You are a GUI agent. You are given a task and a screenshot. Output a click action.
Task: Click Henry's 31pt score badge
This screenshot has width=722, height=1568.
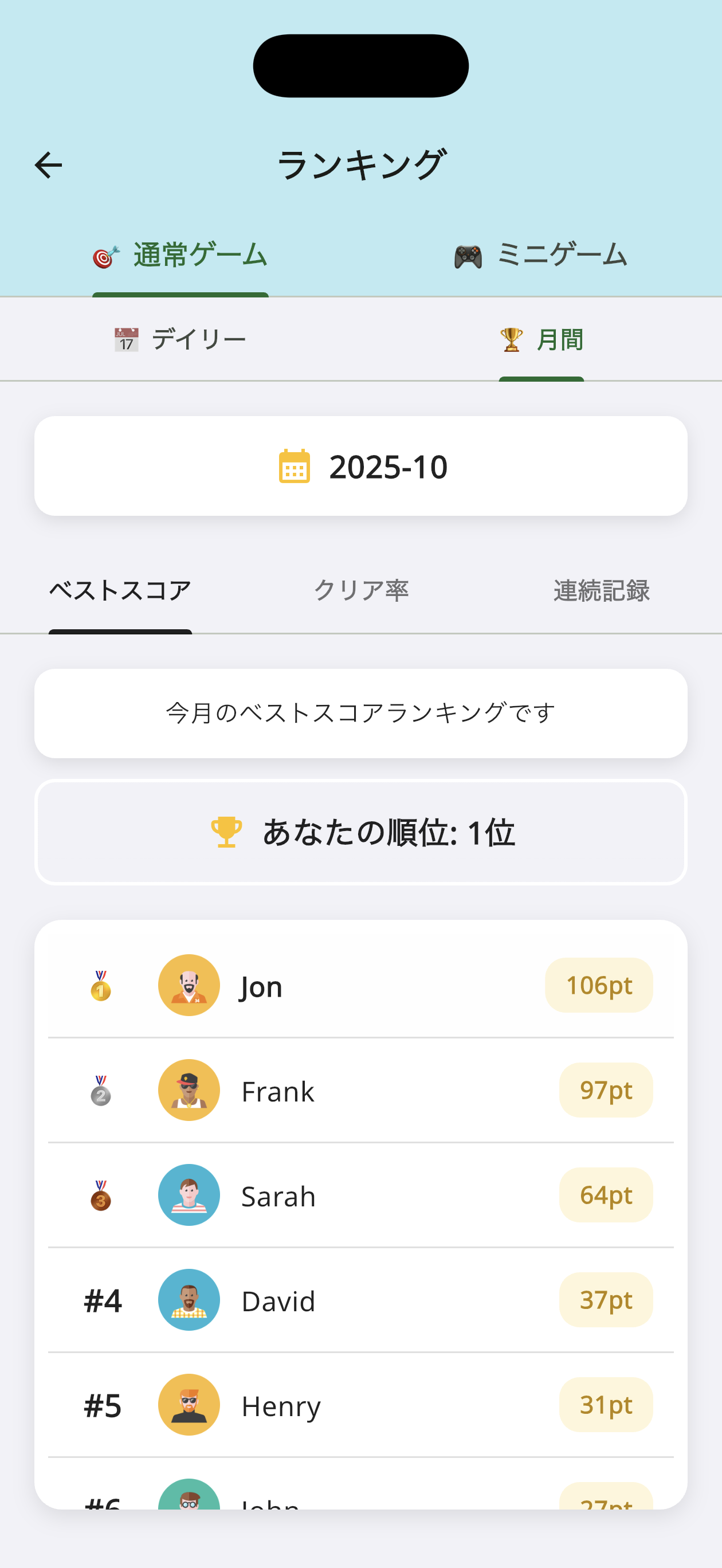[605, 1405]
